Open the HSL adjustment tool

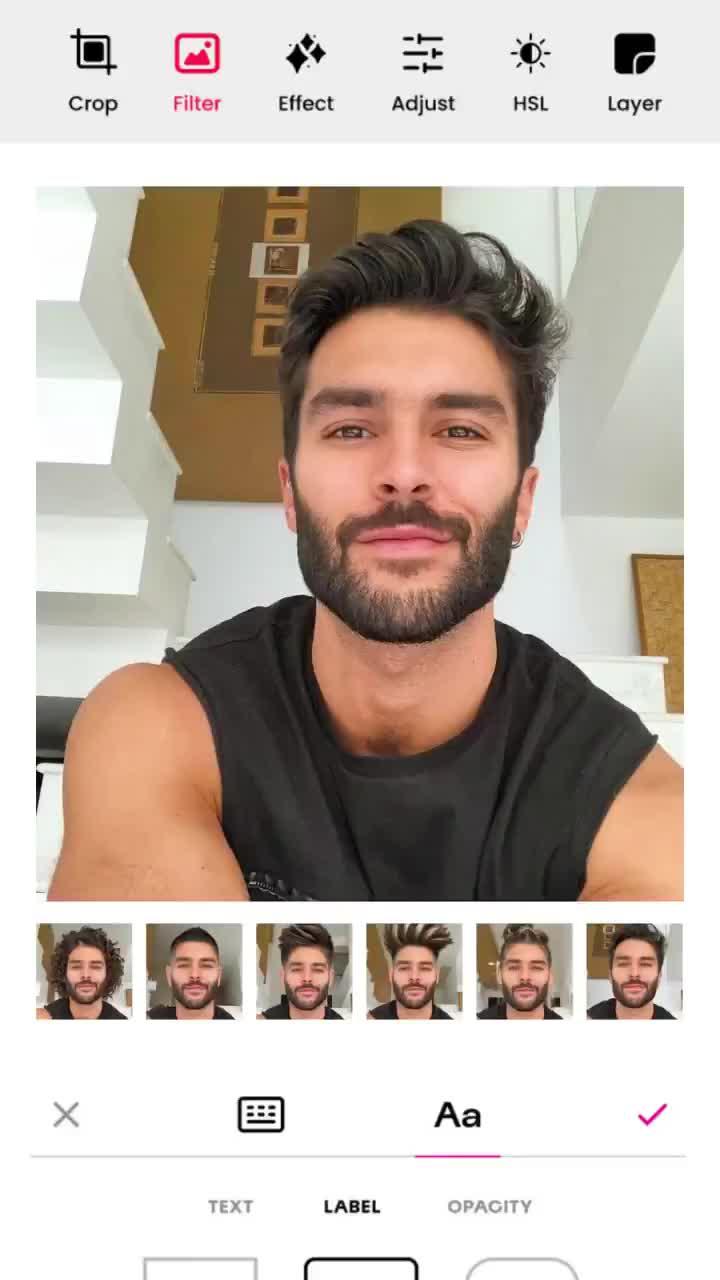click(x=531, y=70)
